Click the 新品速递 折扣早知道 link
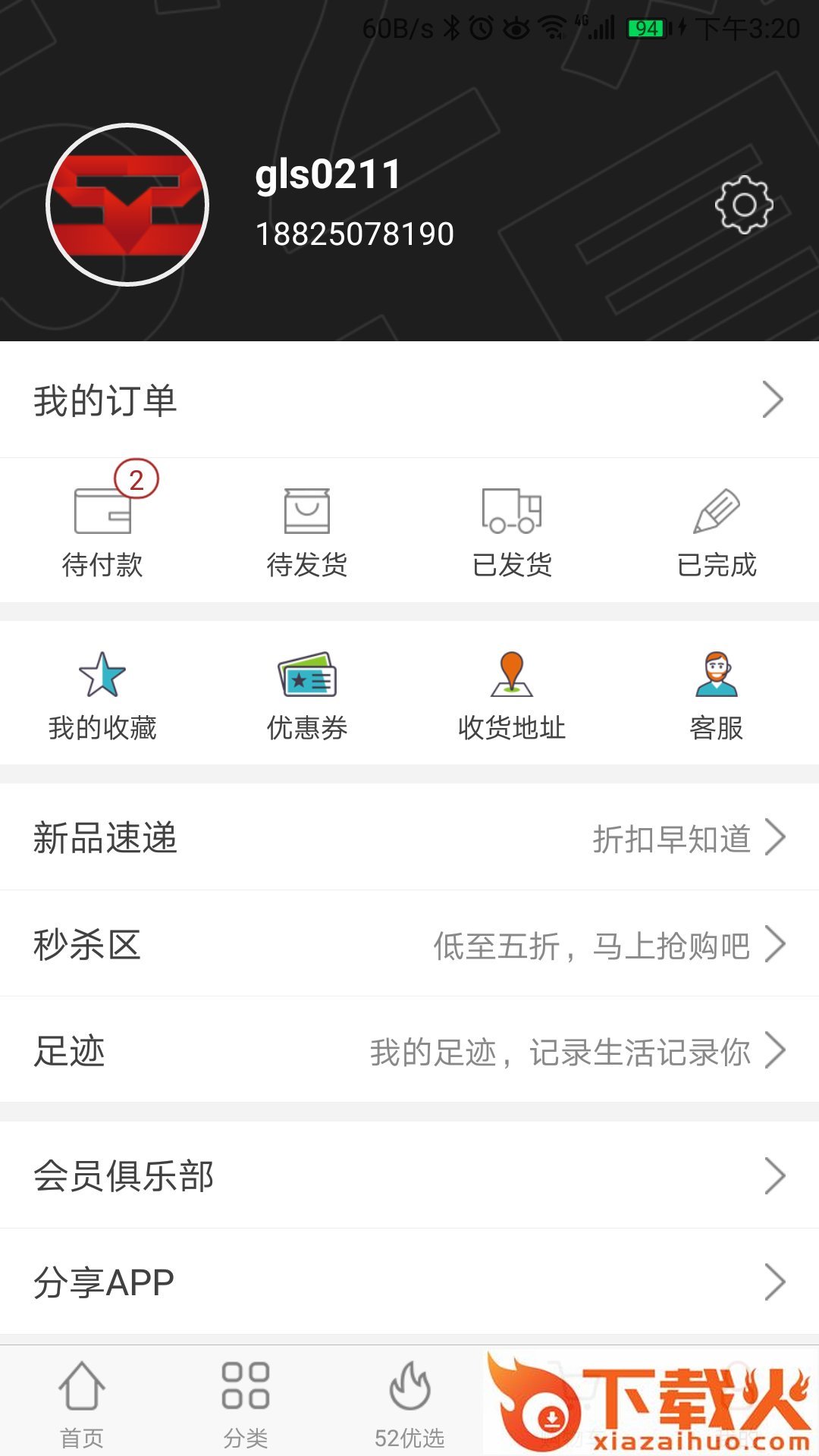Image resolution: width=819 pixels, height=1456 pixels. [673, 838]
